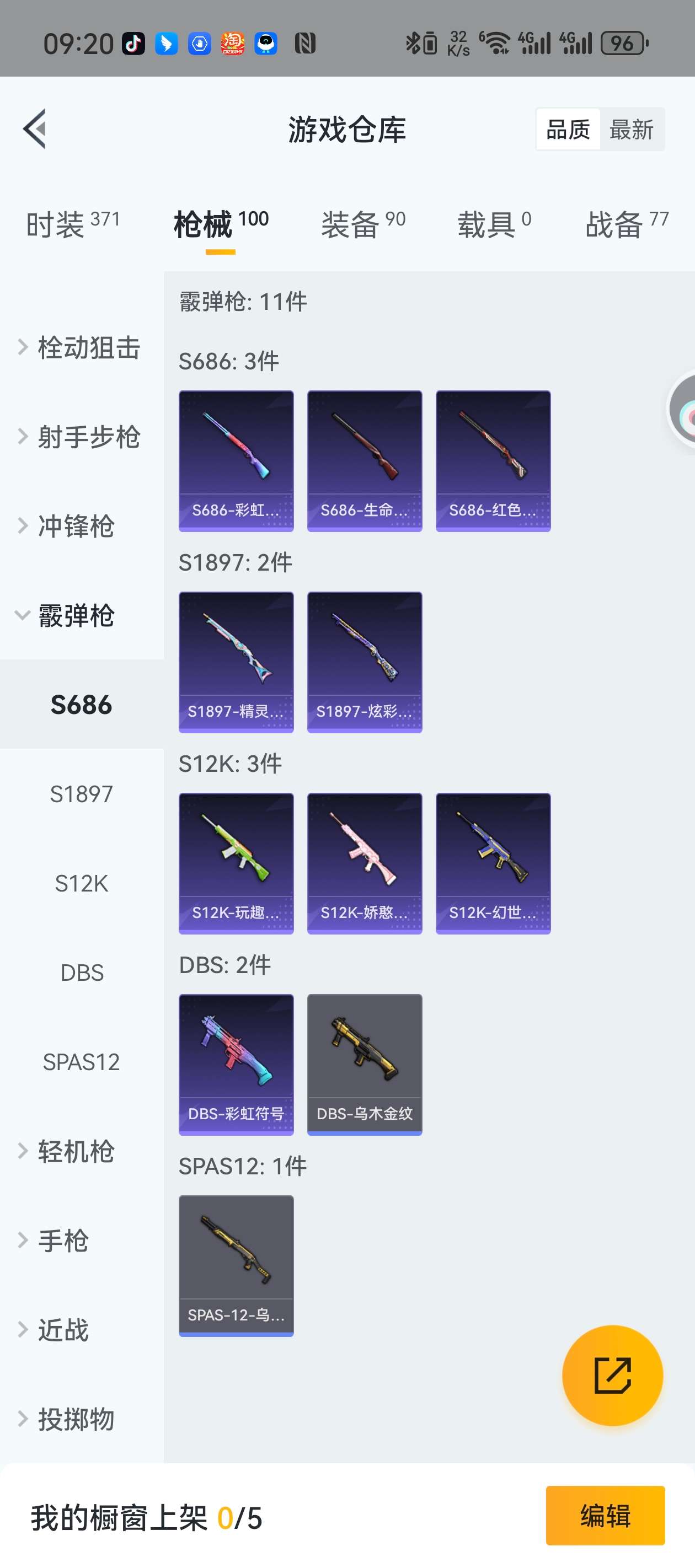Select S1897 in the side list
Screen dimensions: 695x1568
click(82, 794)
